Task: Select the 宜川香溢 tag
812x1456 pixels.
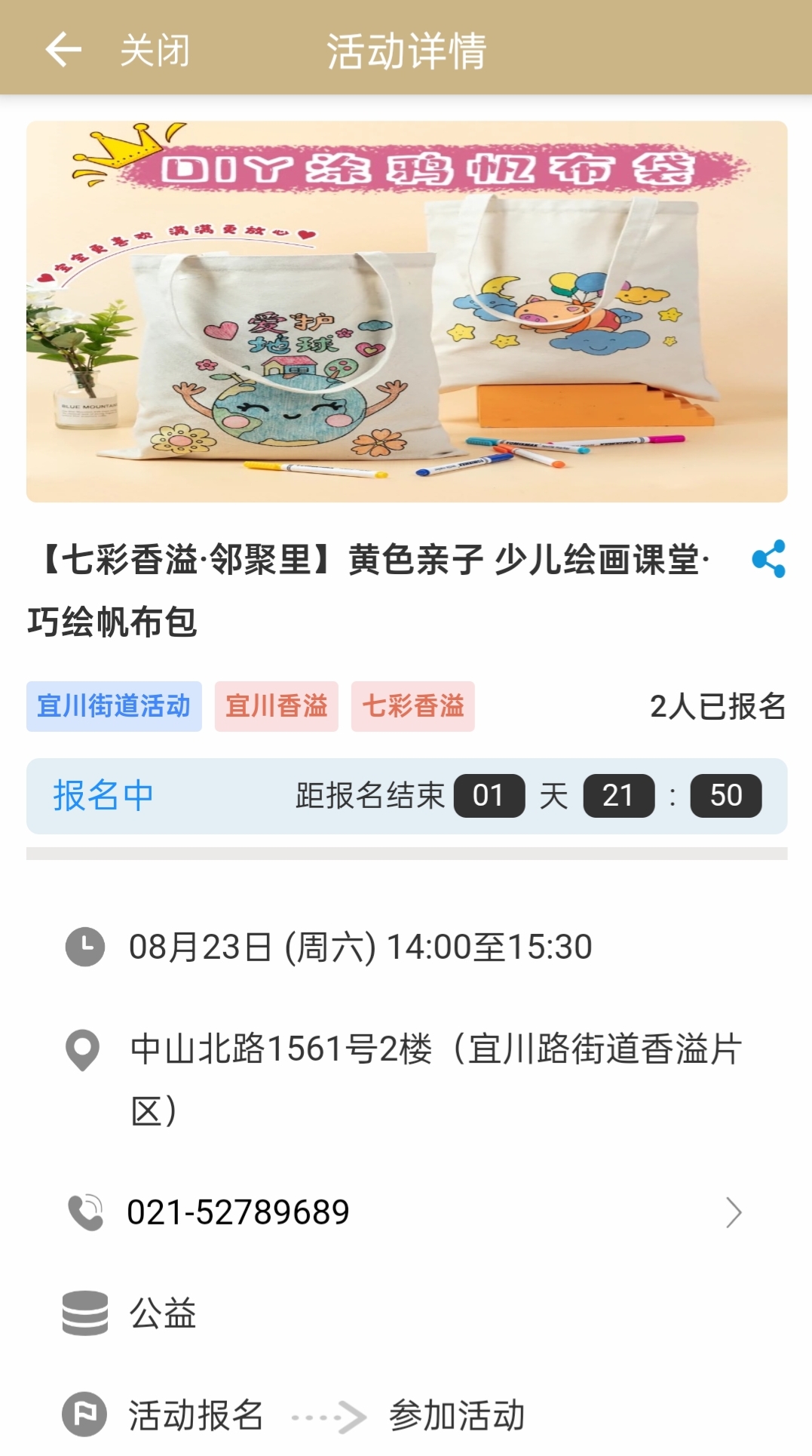Action: pos(276,706)
